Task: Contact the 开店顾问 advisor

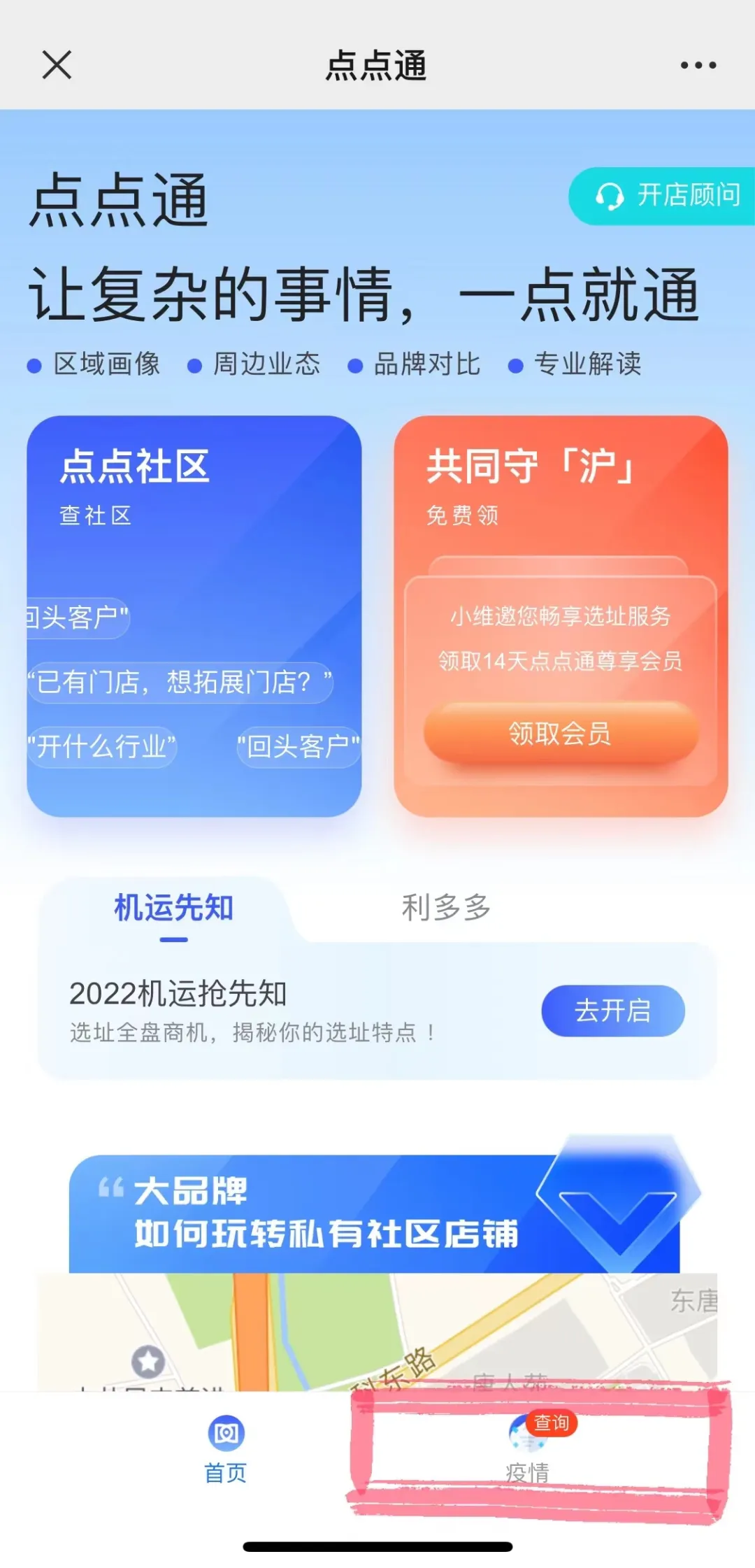Action: coord(666,196)
